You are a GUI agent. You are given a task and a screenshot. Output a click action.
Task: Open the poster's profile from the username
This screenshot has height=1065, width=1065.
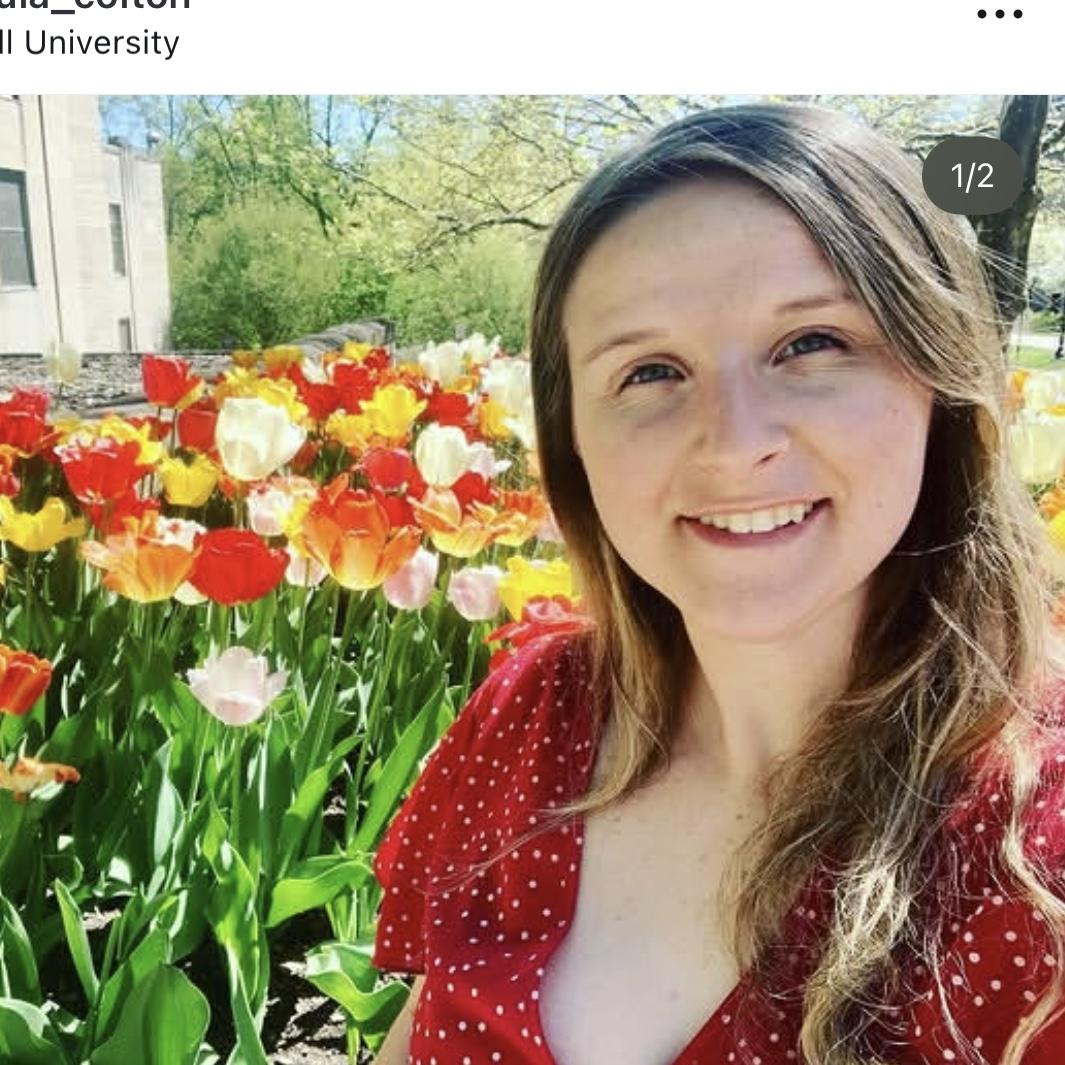95,5
